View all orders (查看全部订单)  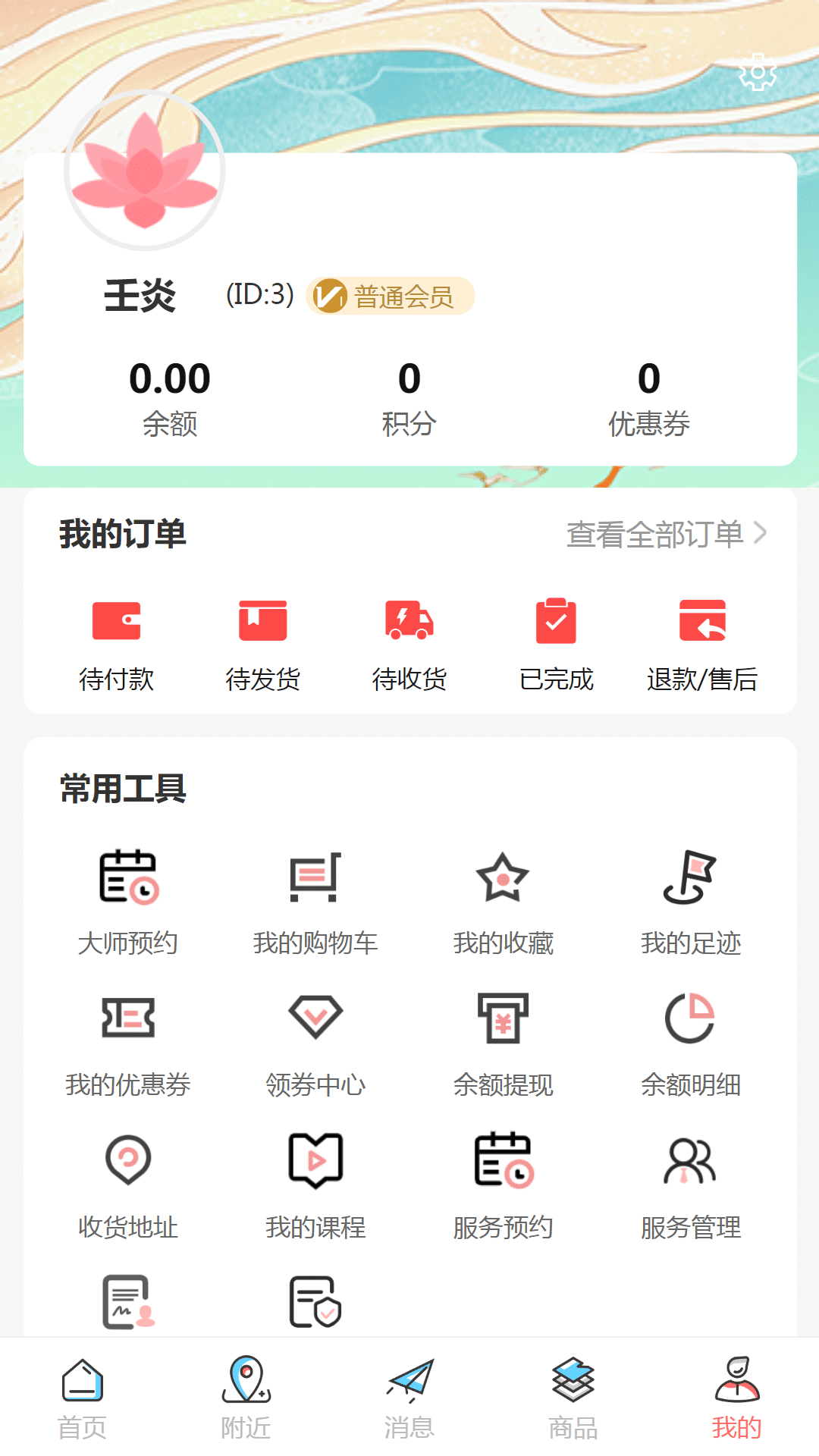click(666, 534)
